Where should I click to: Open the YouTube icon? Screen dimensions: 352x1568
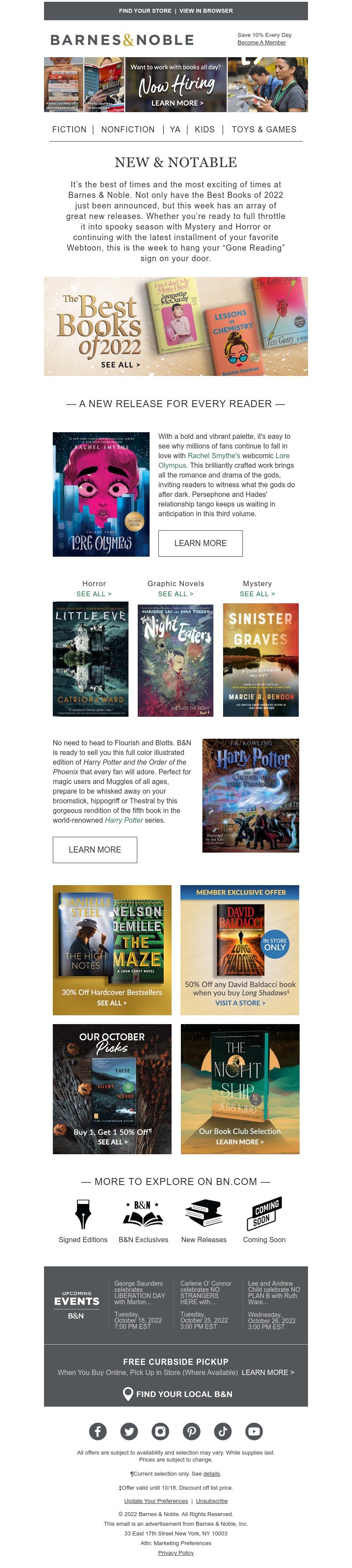(x=254, y=1430)
